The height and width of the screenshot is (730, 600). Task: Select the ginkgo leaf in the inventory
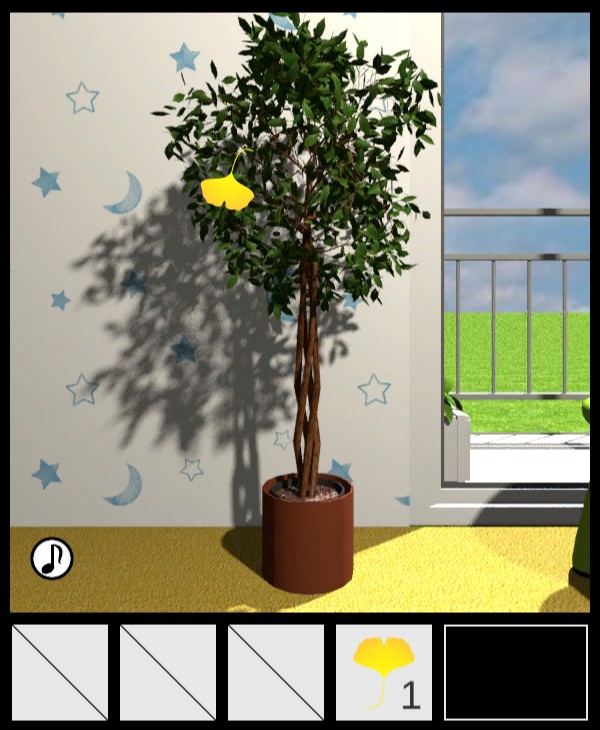[x=383, y=671]
